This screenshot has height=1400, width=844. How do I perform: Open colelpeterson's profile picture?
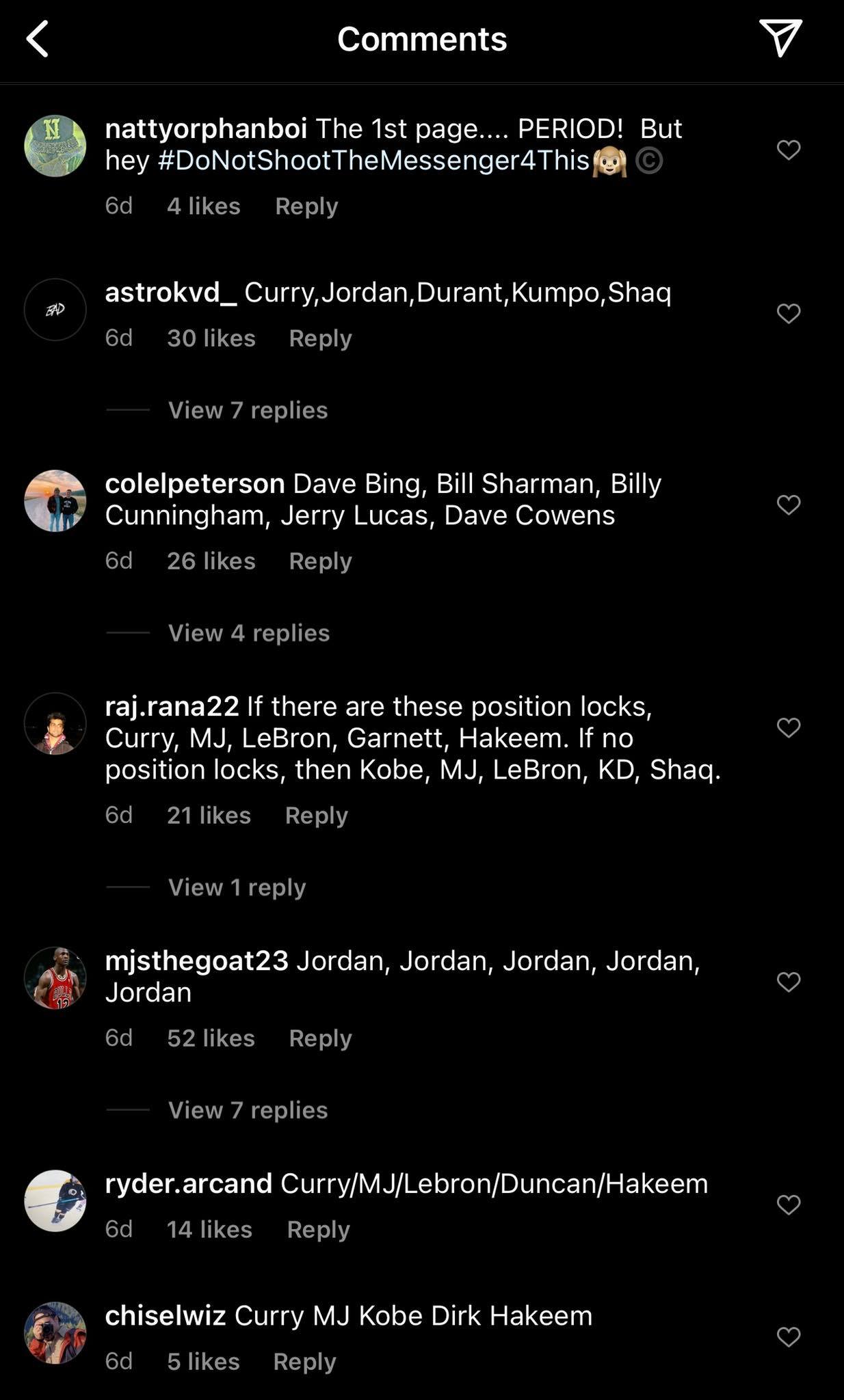point(55,501)
